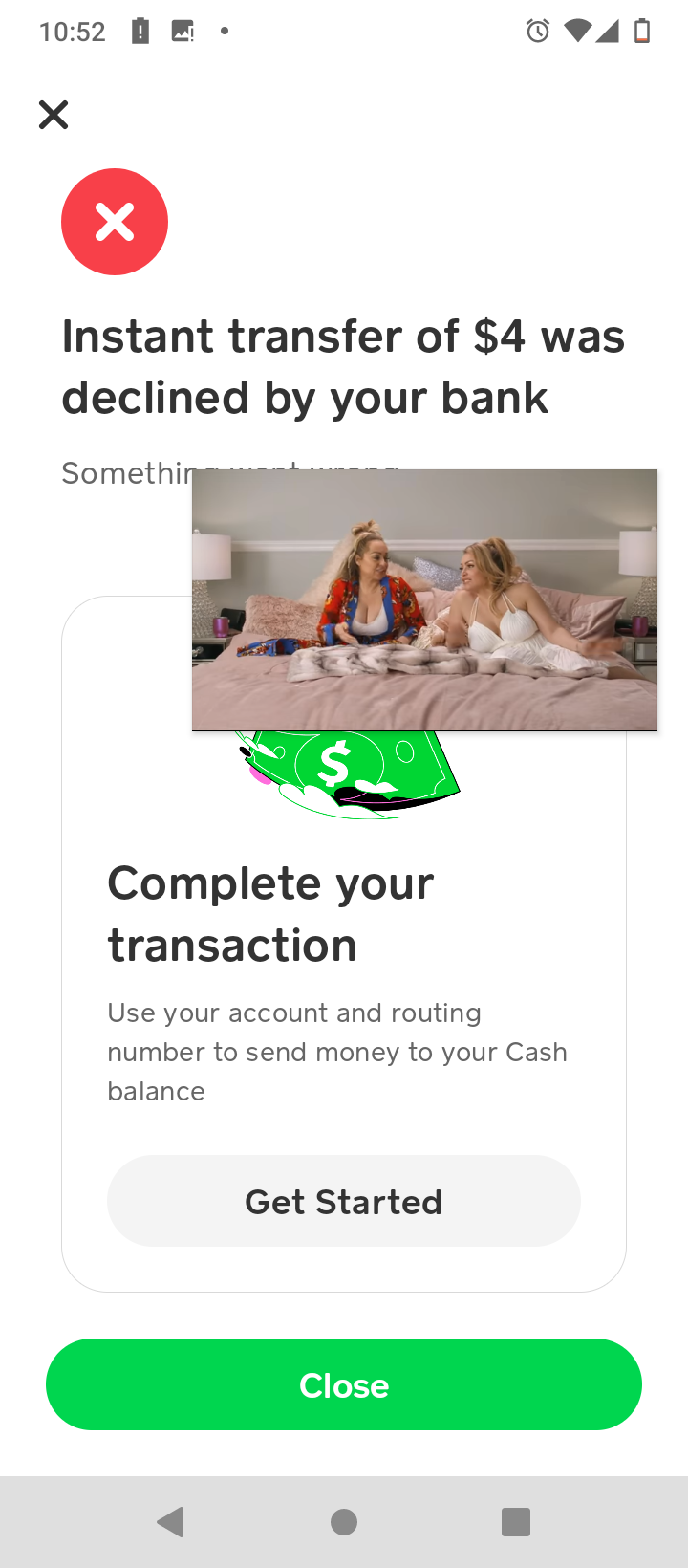688x1568 pixels.
Task: Tap the green Close button
Action: tap(344, 1384)
